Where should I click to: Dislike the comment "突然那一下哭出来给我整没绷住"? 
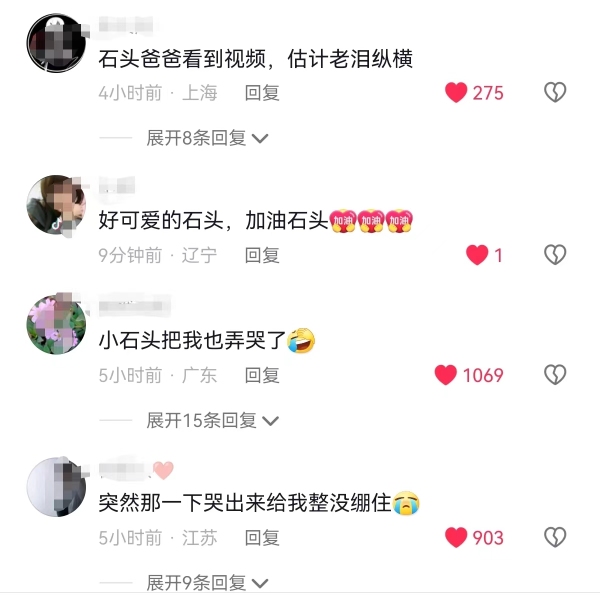tap(555, 538)
